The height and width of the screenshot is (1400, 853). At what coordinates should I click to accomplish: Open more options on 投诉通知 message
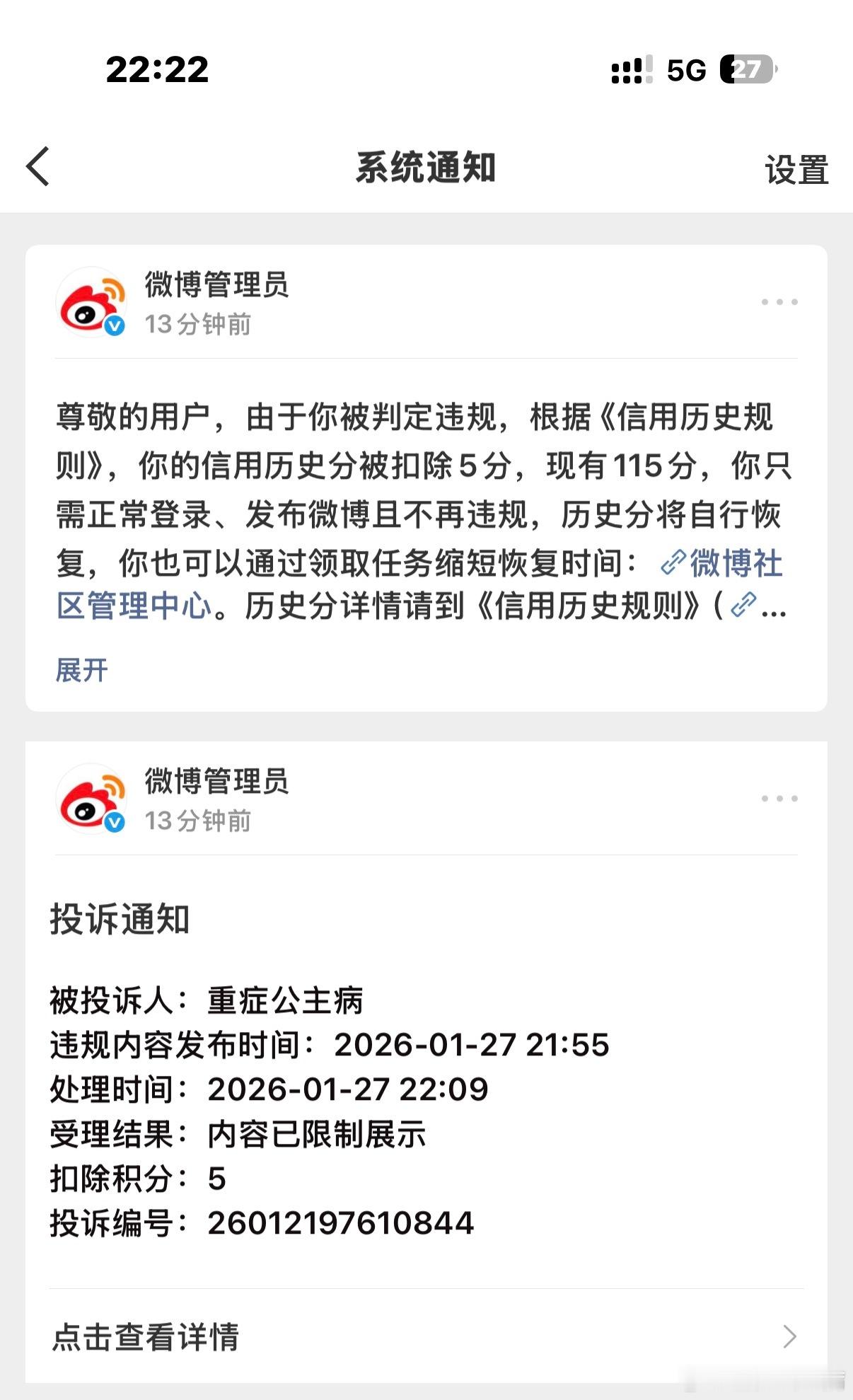pyautogui.click(x=779, y=799)
